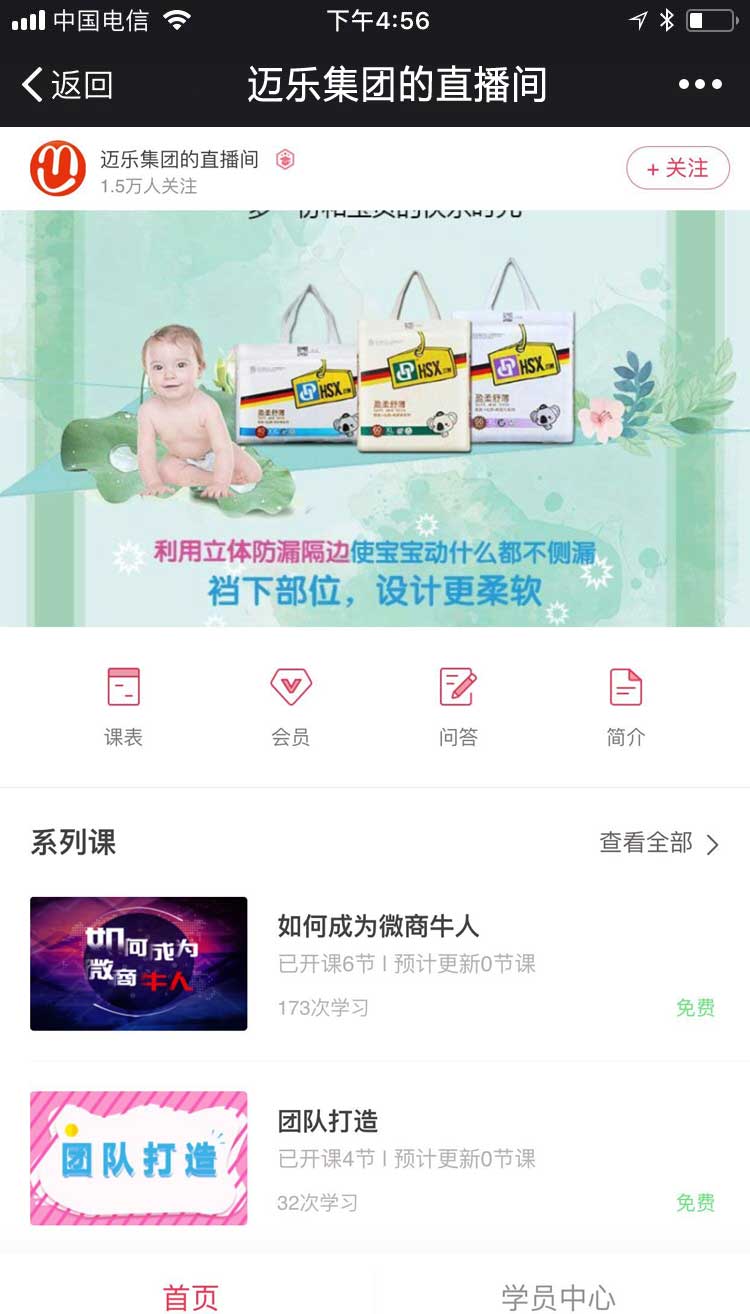This screenshot has height=1314, width=750.
Task: Open the 课表 schedule
Action: (124, 707)
